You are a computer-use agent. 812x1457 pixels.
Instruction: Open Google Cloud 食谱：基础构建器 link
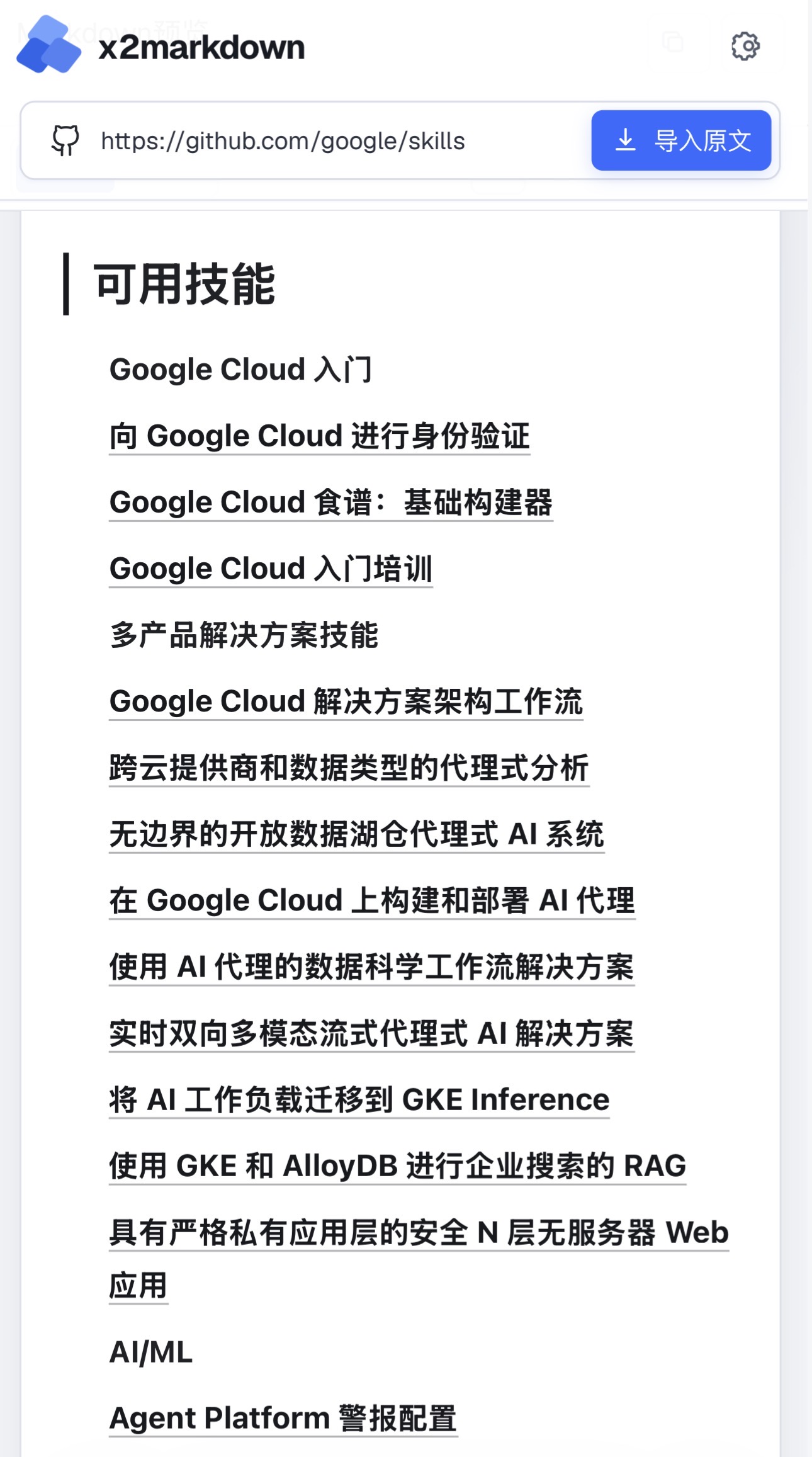tap(331, 502)
